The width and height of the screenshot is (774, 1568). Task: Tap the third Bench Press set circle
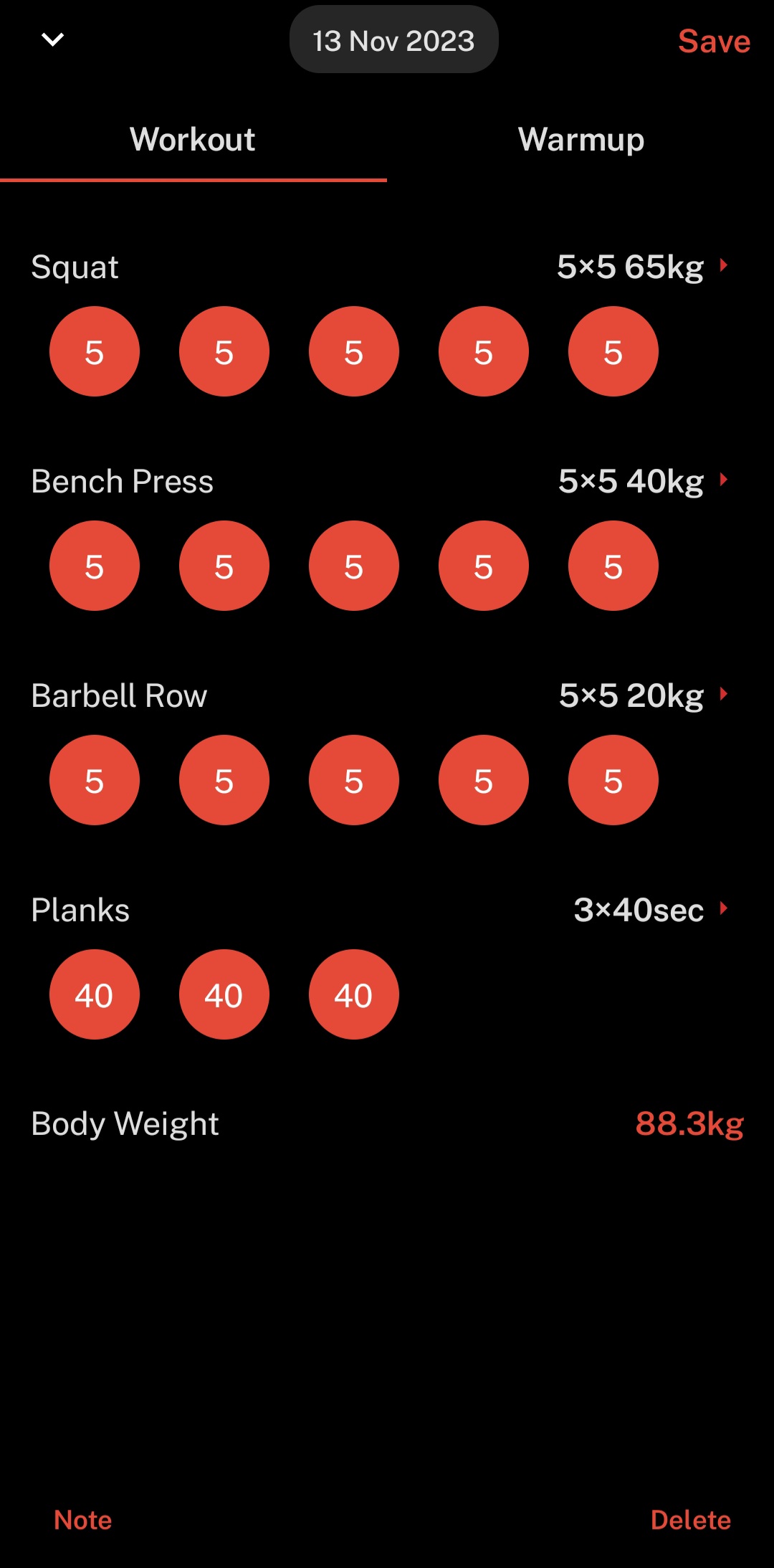coord(354,566)
